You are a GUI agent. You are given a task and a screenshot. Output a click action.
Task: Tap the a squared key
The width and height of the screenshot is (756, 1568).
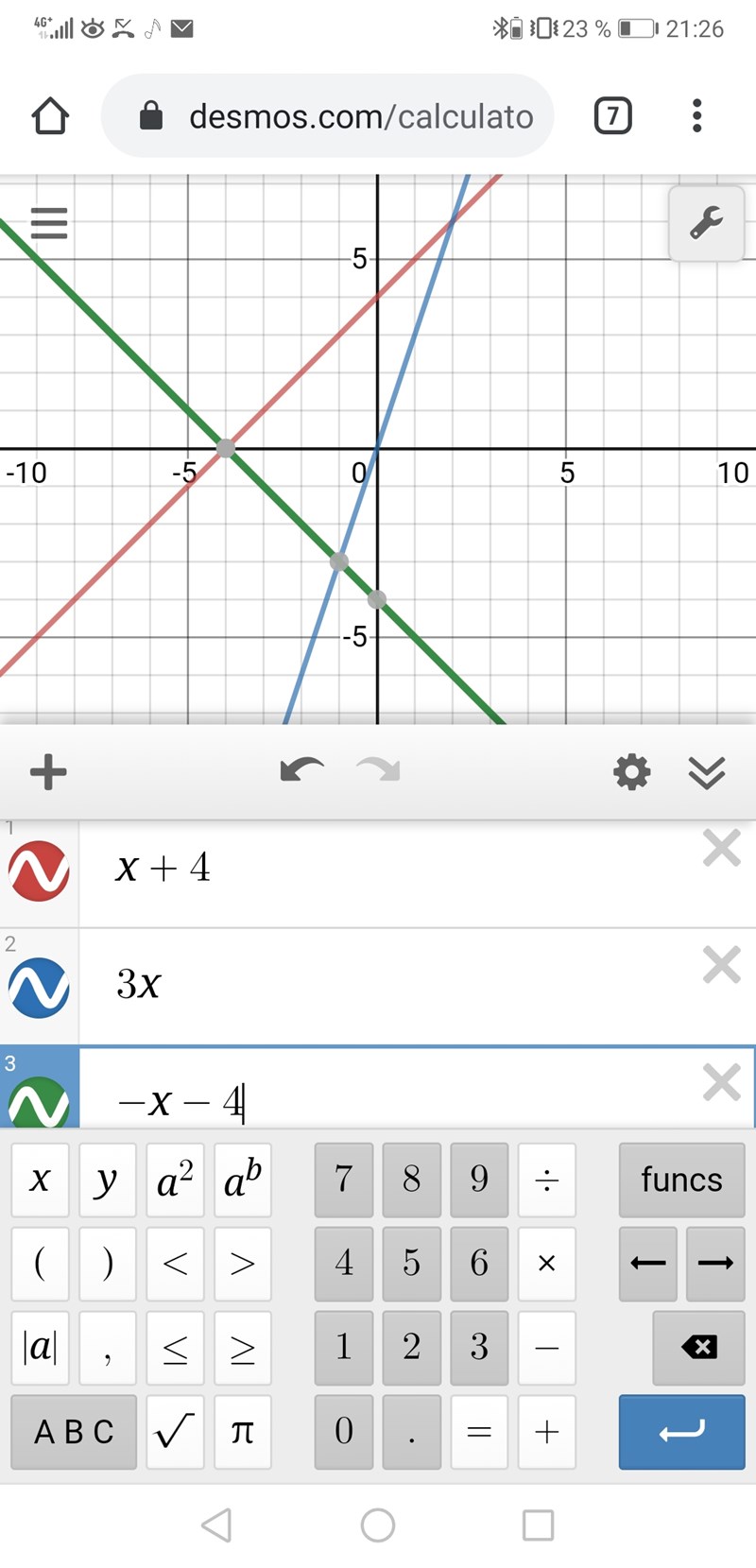point(175,1179)
